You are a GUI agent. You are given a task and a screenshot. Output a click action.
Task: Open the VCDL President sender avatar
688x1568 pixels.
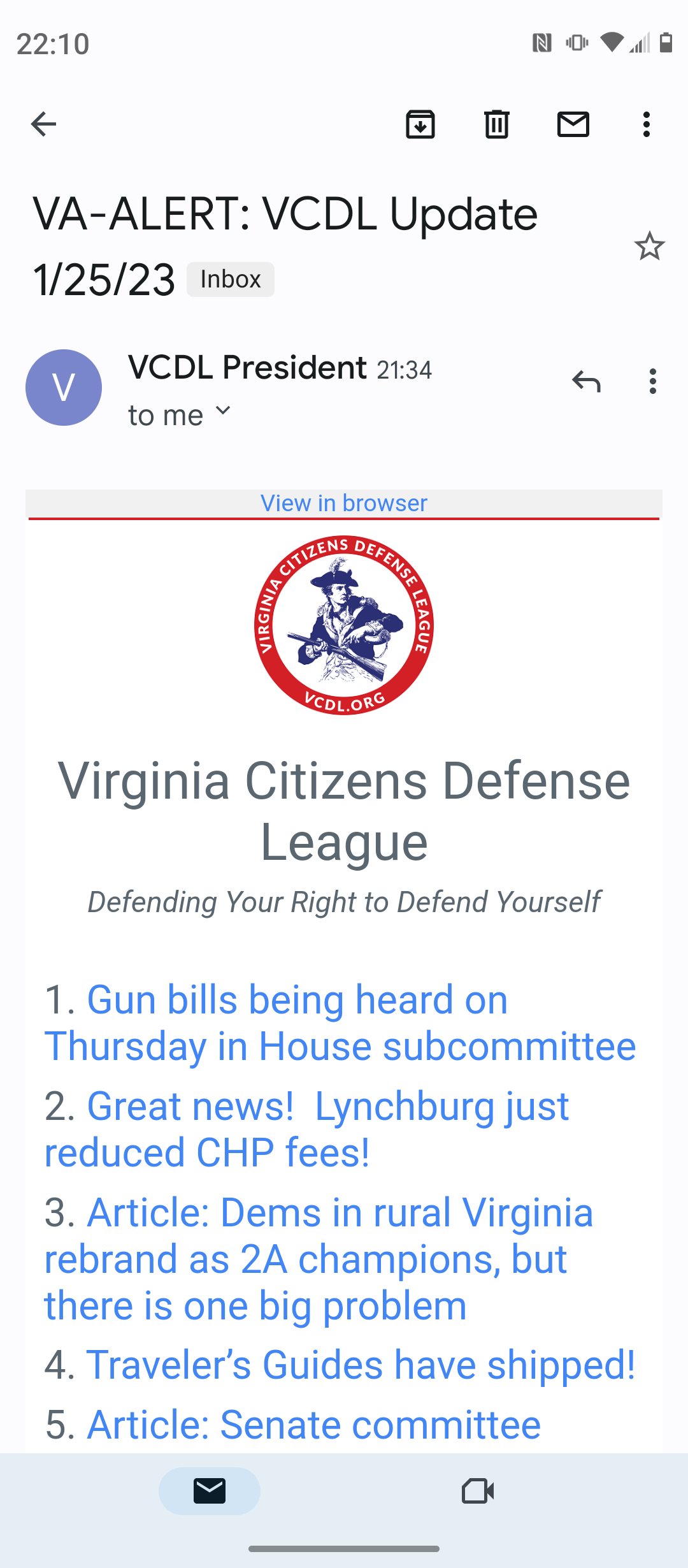click(x=64, y=388)
